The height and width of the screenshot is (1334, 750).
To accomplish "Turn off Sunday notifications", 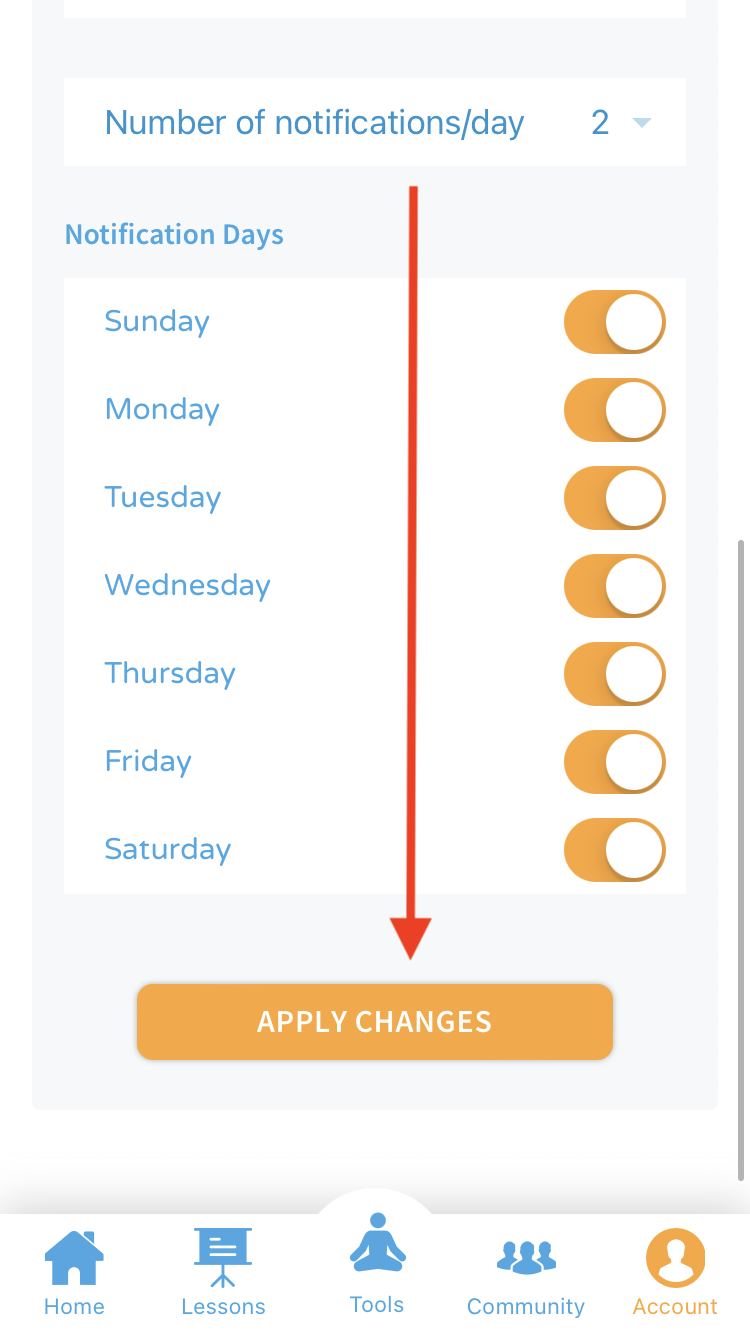I will click(x=614, y=322).
